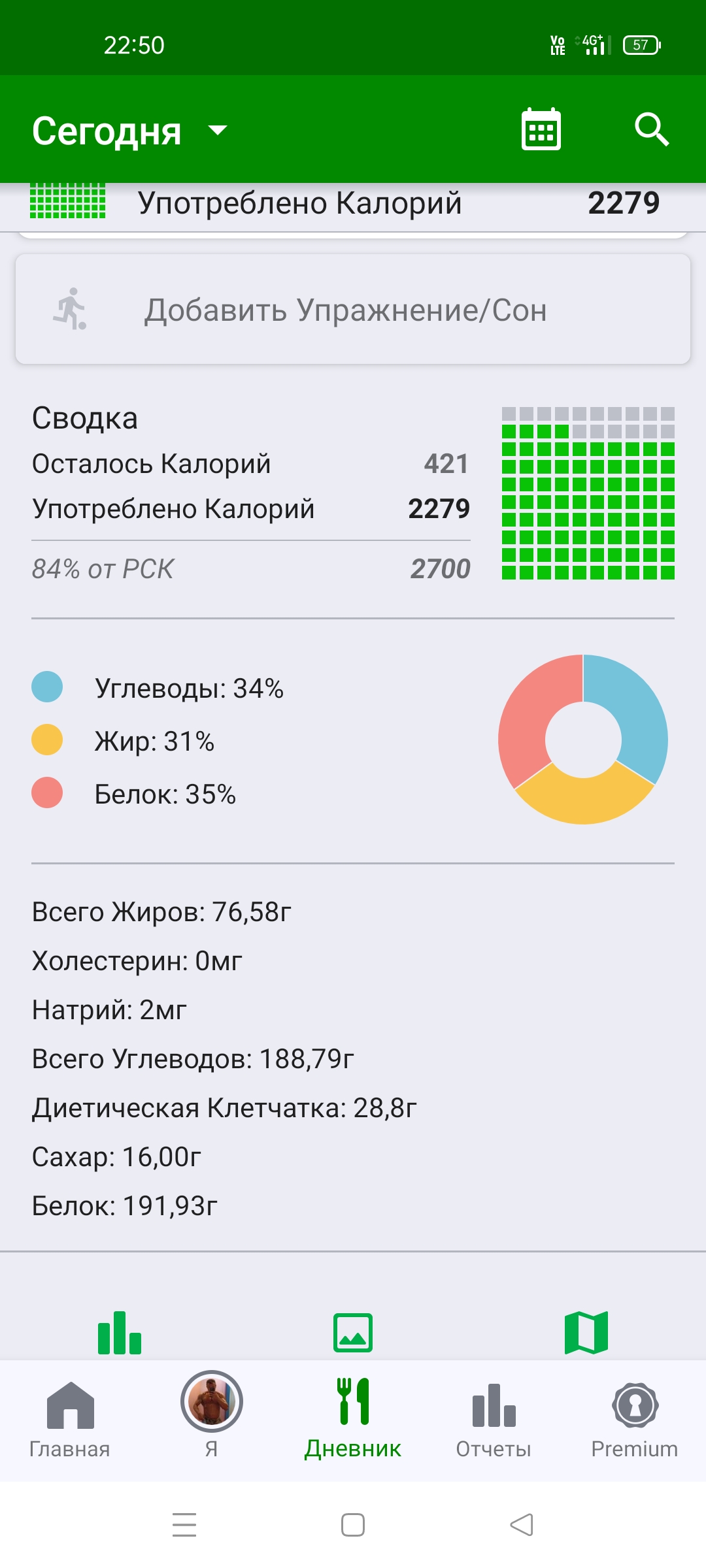Tap the macro donut chart
706x1568 pixels.
point(582,738)
